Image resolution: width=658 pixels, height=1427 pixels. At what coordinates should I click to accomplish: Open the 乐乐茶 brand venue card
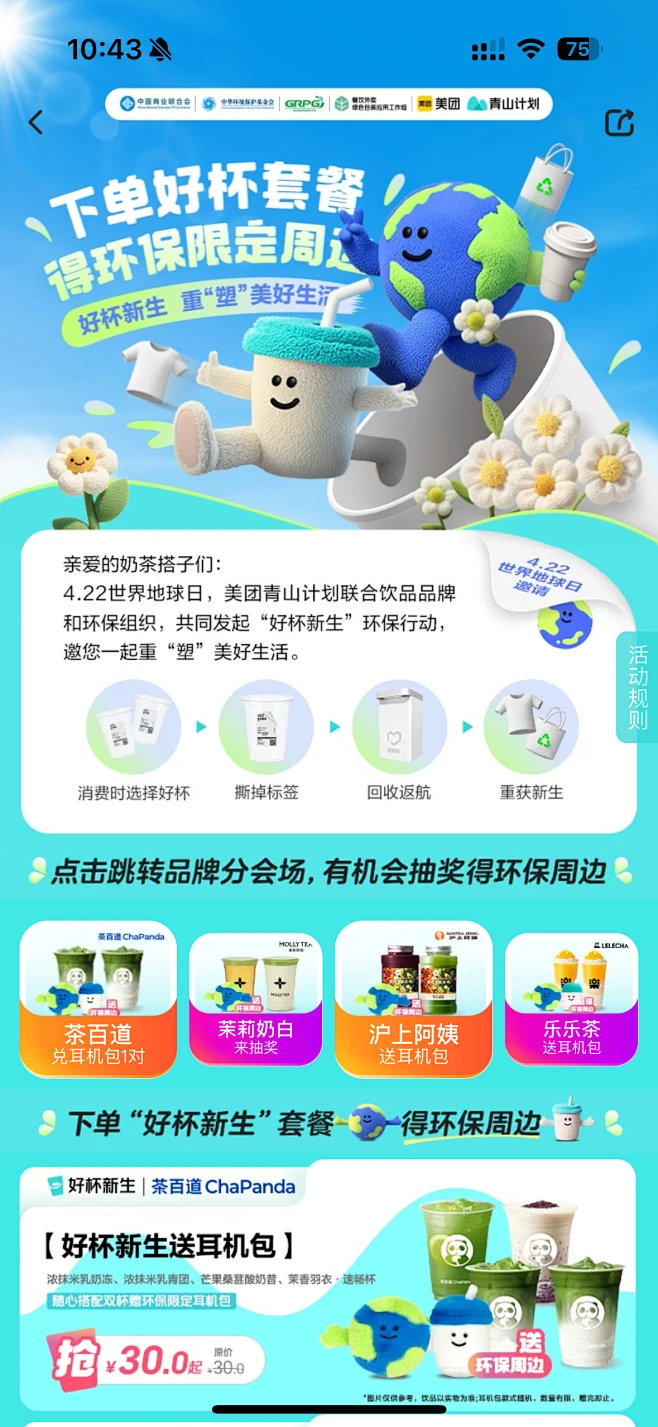[x=571, y=998]
